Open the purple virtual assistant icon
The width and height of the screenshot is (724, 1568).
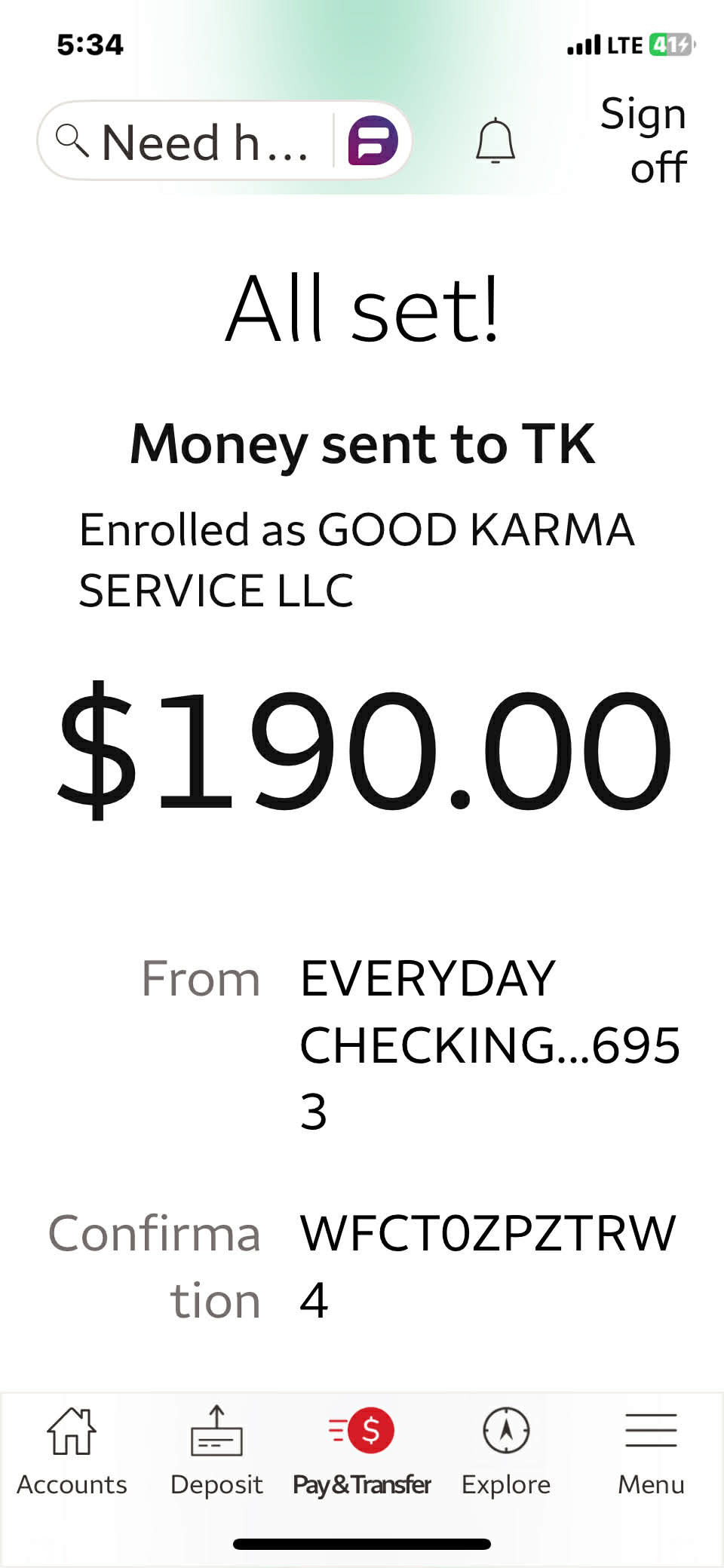point(373,141)
